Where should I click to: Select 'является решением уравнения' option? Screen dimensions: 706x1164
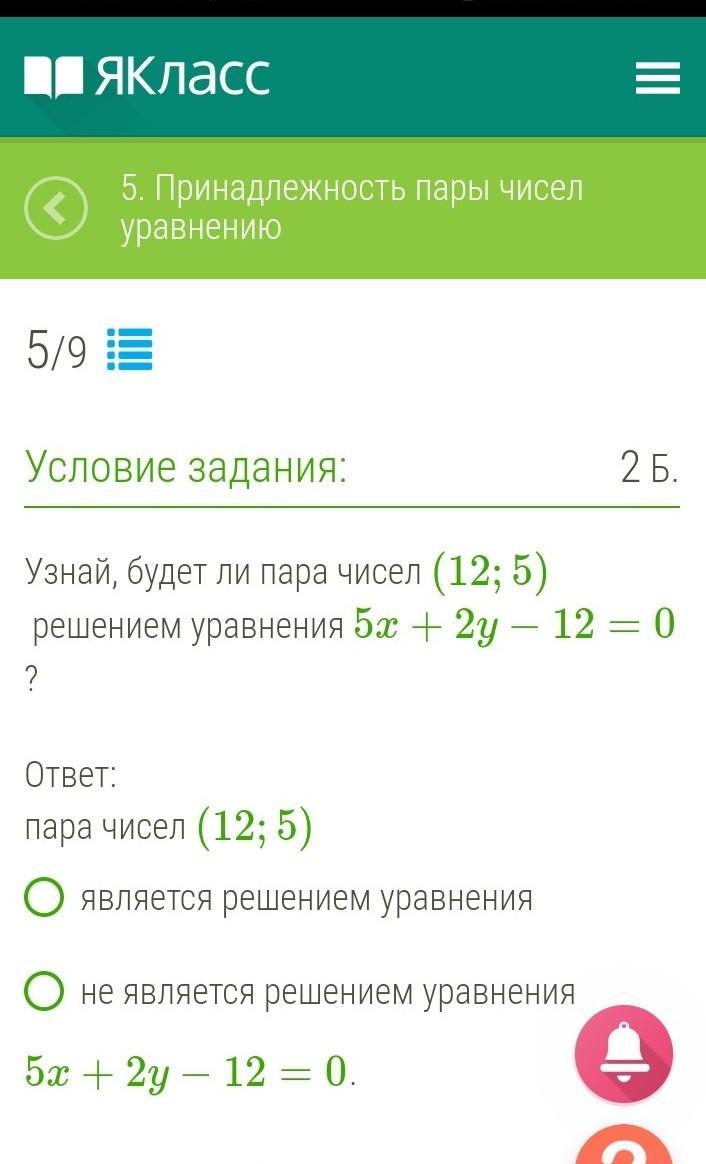click(44, 898)
